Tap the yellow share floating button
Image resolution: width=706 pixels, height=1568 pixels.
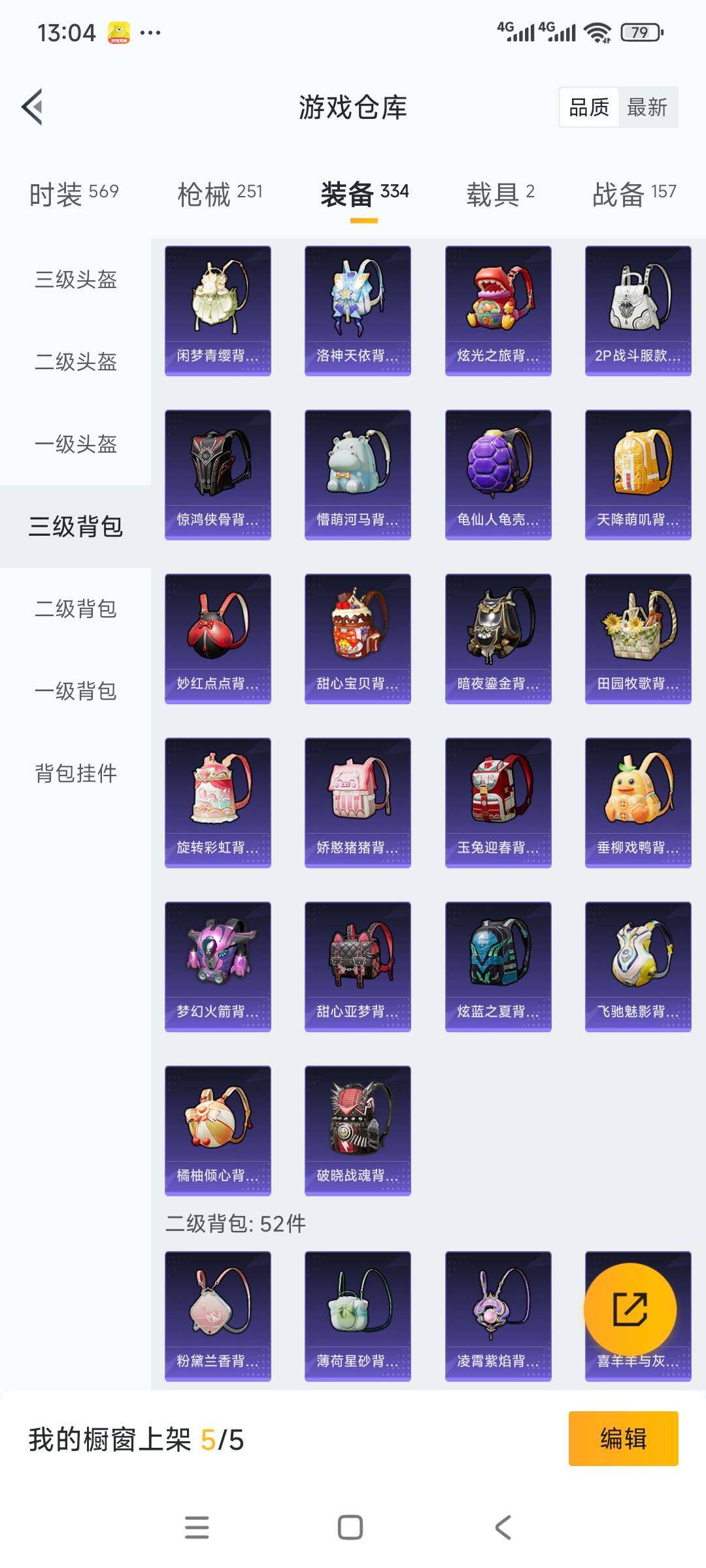tap(630, 1309)
